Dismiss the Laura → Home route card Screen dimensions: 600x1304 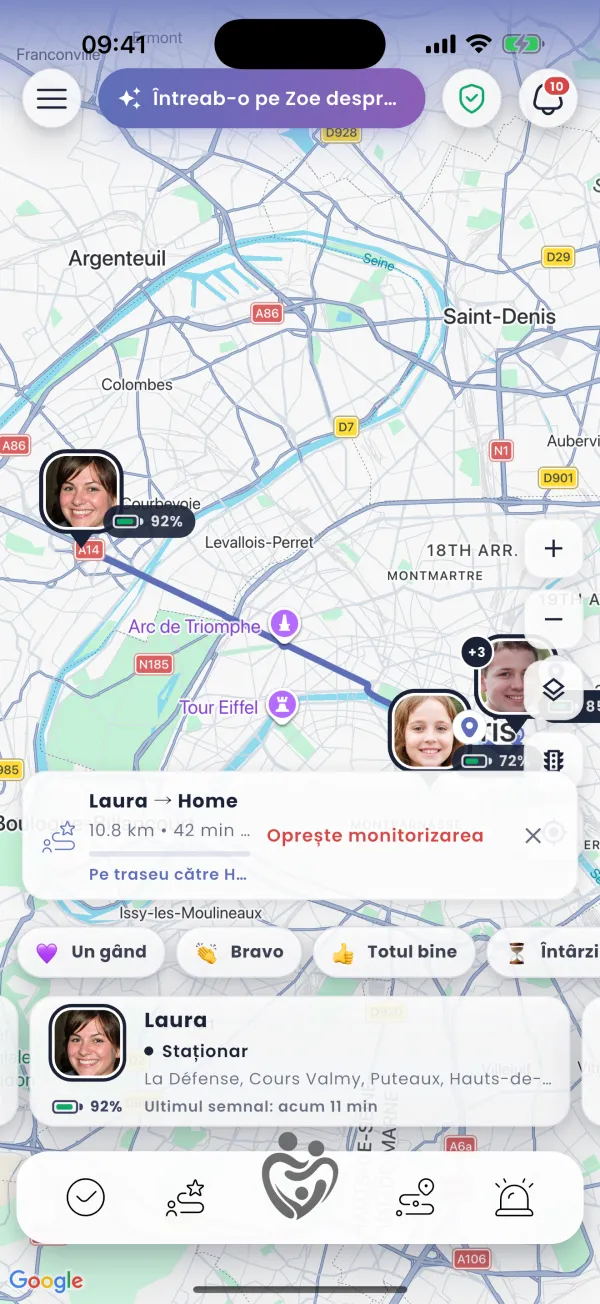tap(533, 836)
